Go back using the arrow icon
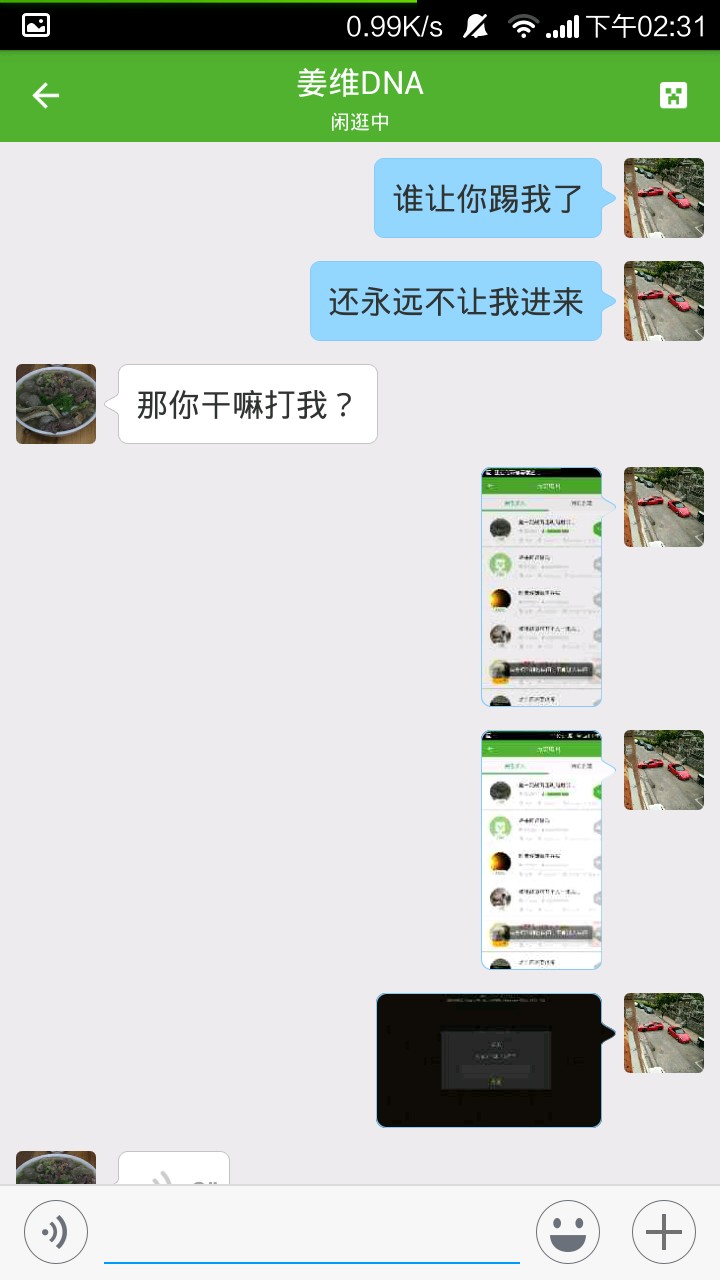The height and width of the screenshot is (1280, 720). tap(46, 96)
